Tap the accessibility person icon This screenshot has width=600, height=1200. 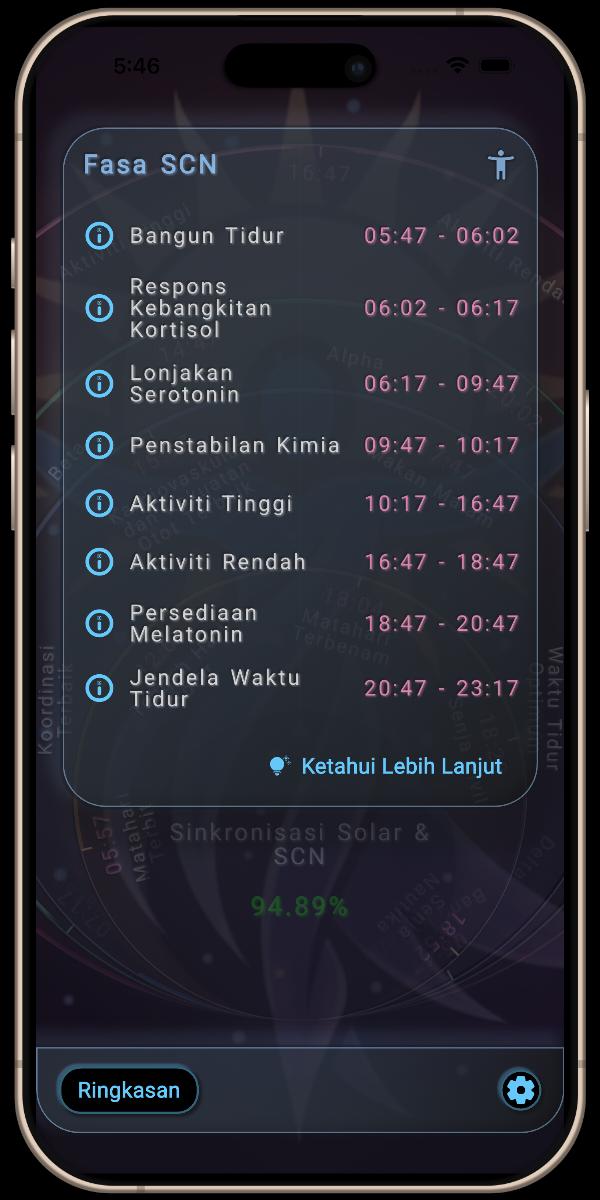tap(501, 164)
